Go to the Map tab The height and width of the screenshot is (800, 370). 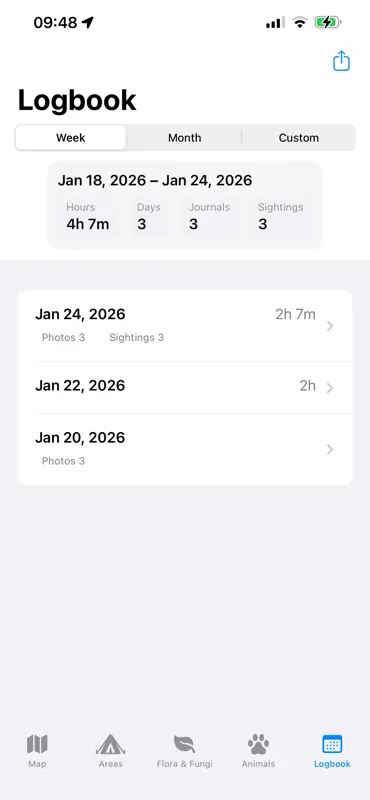coord(37,751)
